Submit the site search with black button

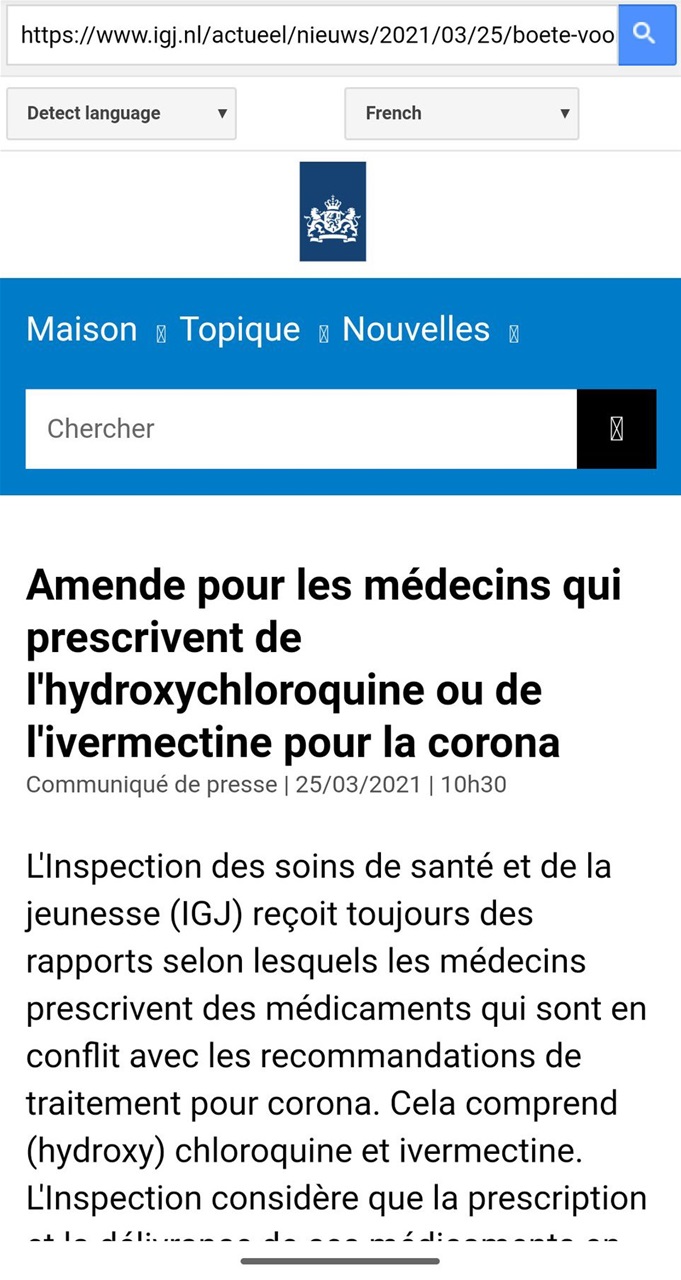616,429
